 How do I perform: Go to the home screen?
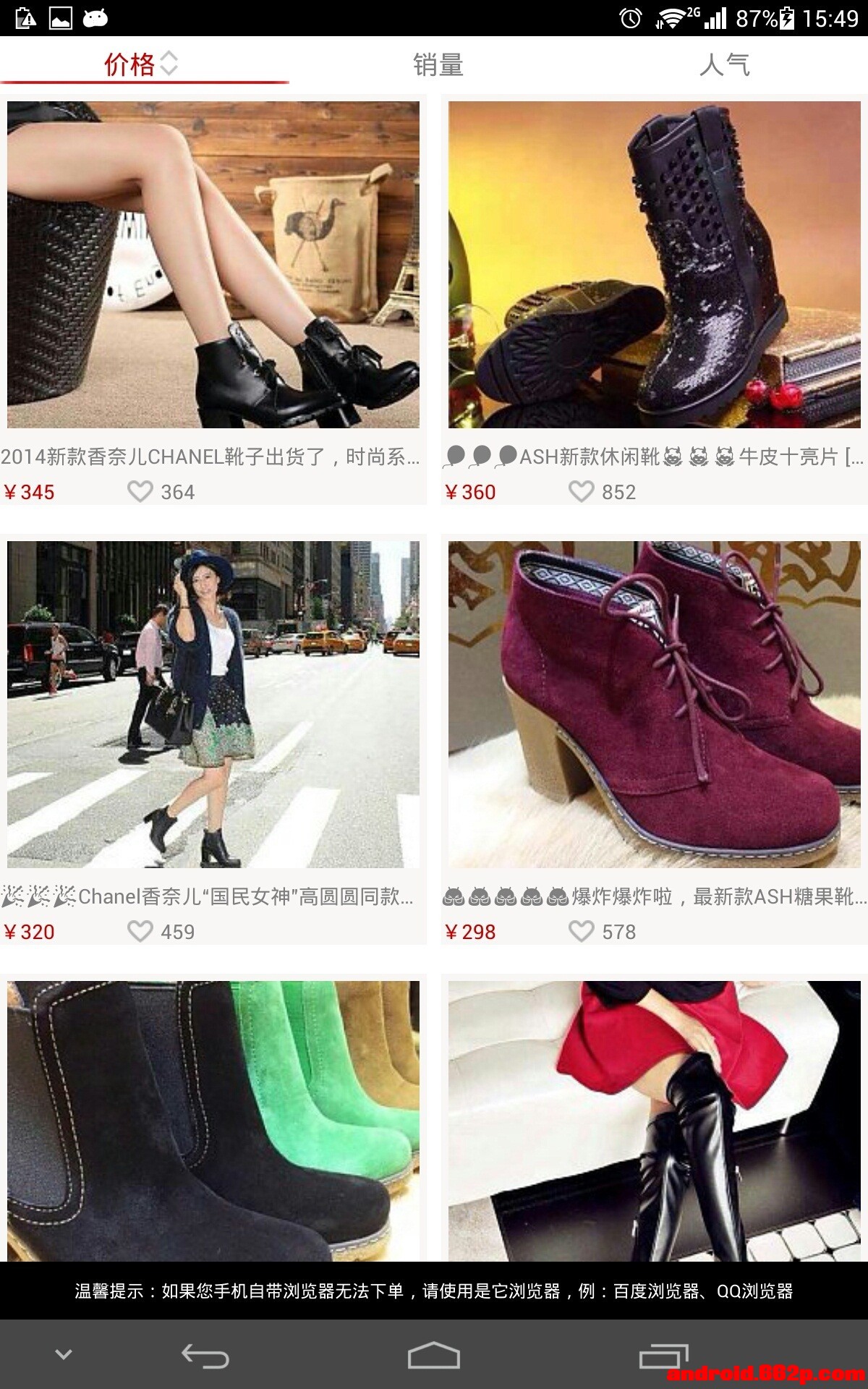tap(434, 1356)
